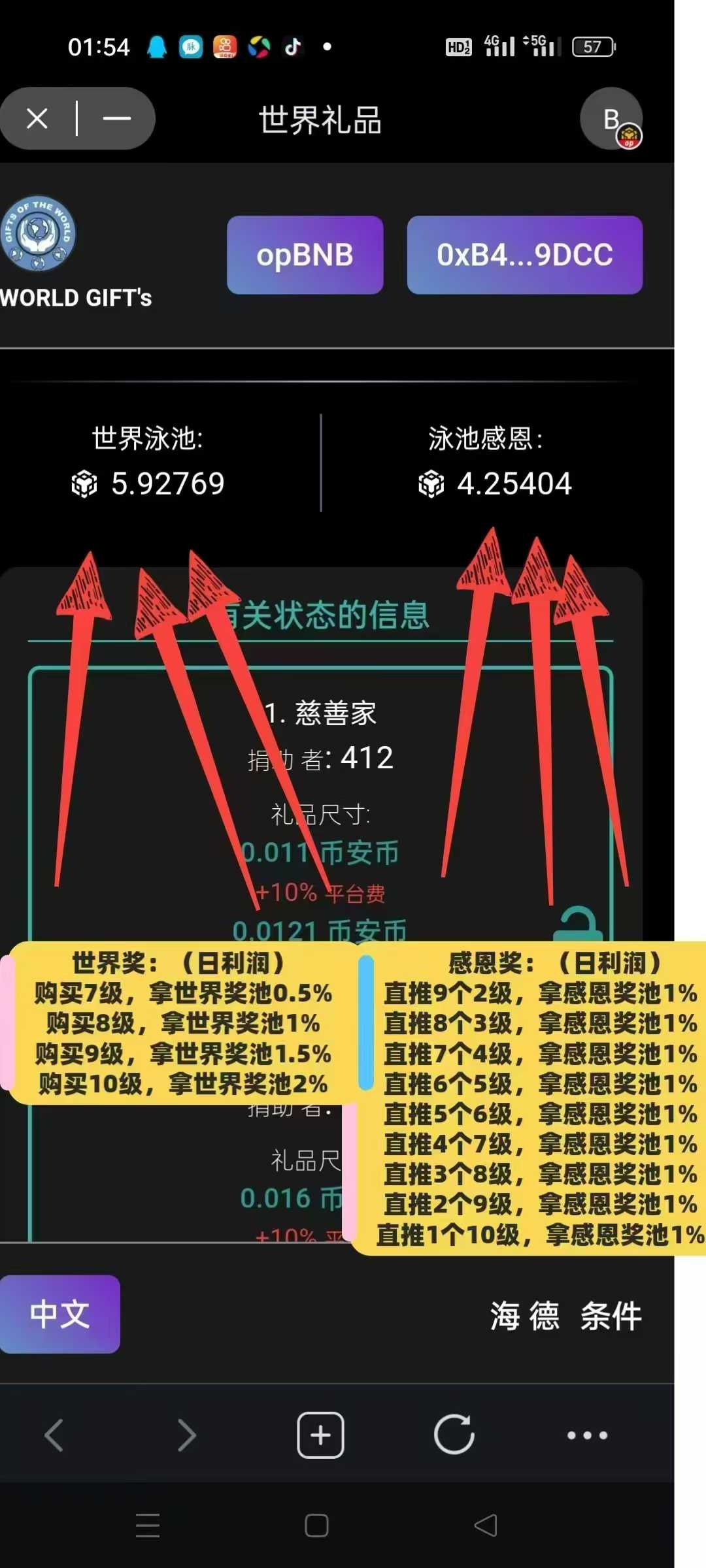Image resolution: width=706 pixels, height=1568 pixels.
Task: Change language with the 中文 button
Action: pyautogui.click(x=59, y=1314)
